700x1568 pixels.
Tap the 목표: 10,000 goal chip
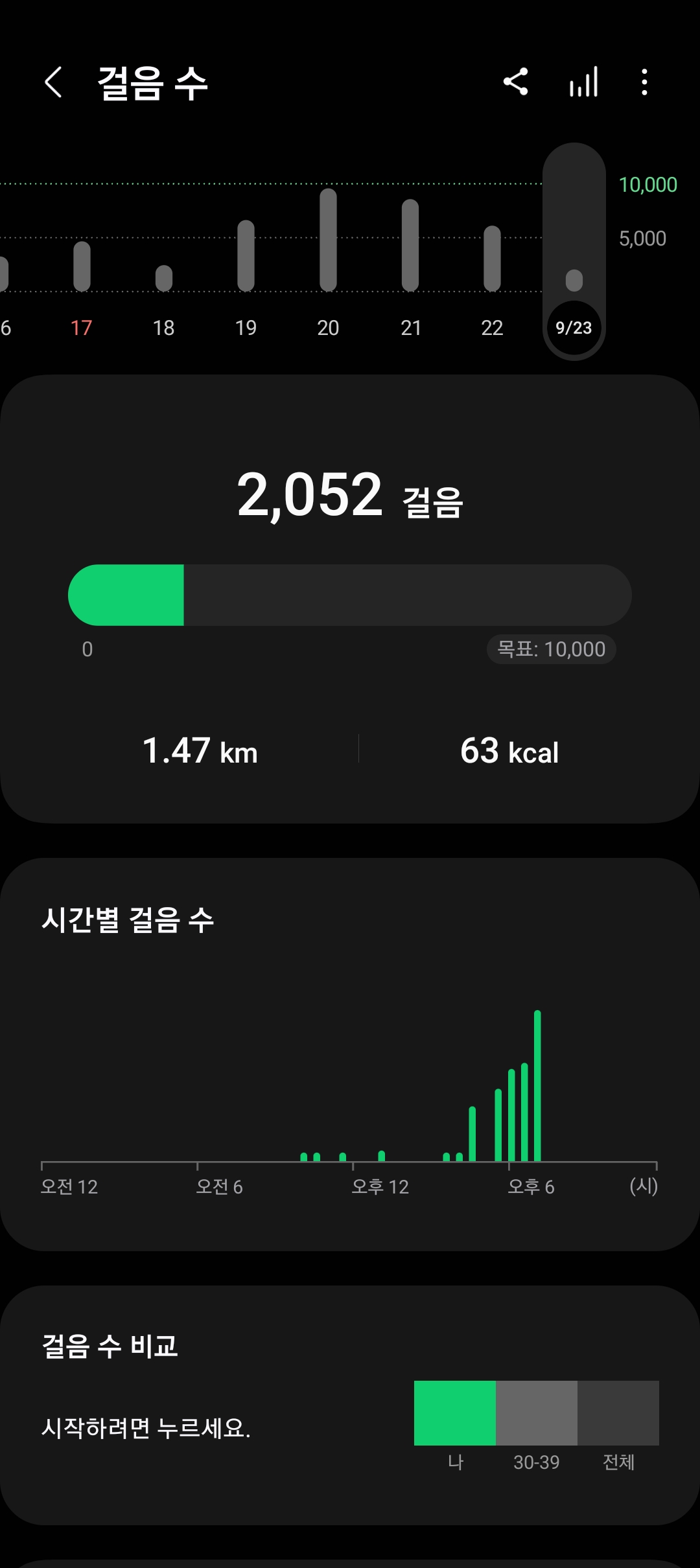pyautogui.click(x=551, y=649)
